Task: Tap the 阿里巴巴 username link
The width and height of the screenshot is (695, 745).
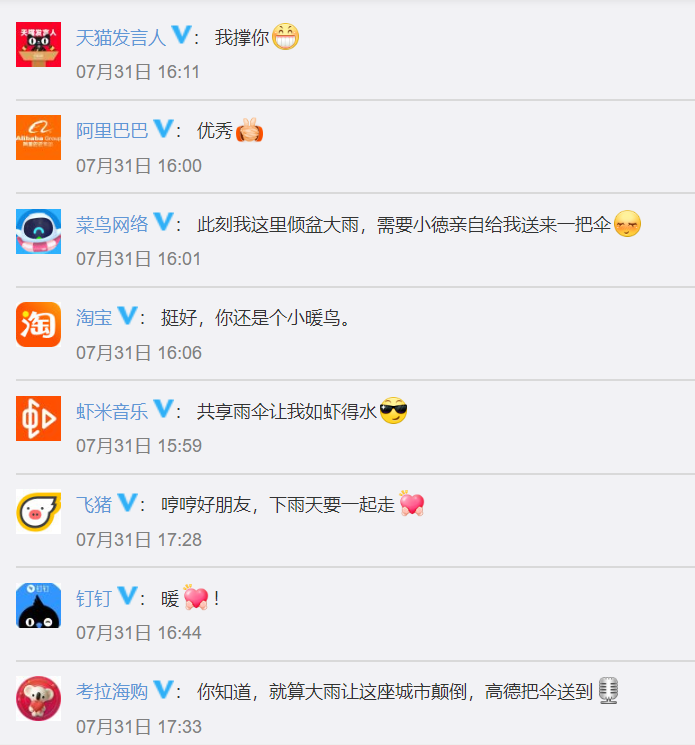Action: 112,131
